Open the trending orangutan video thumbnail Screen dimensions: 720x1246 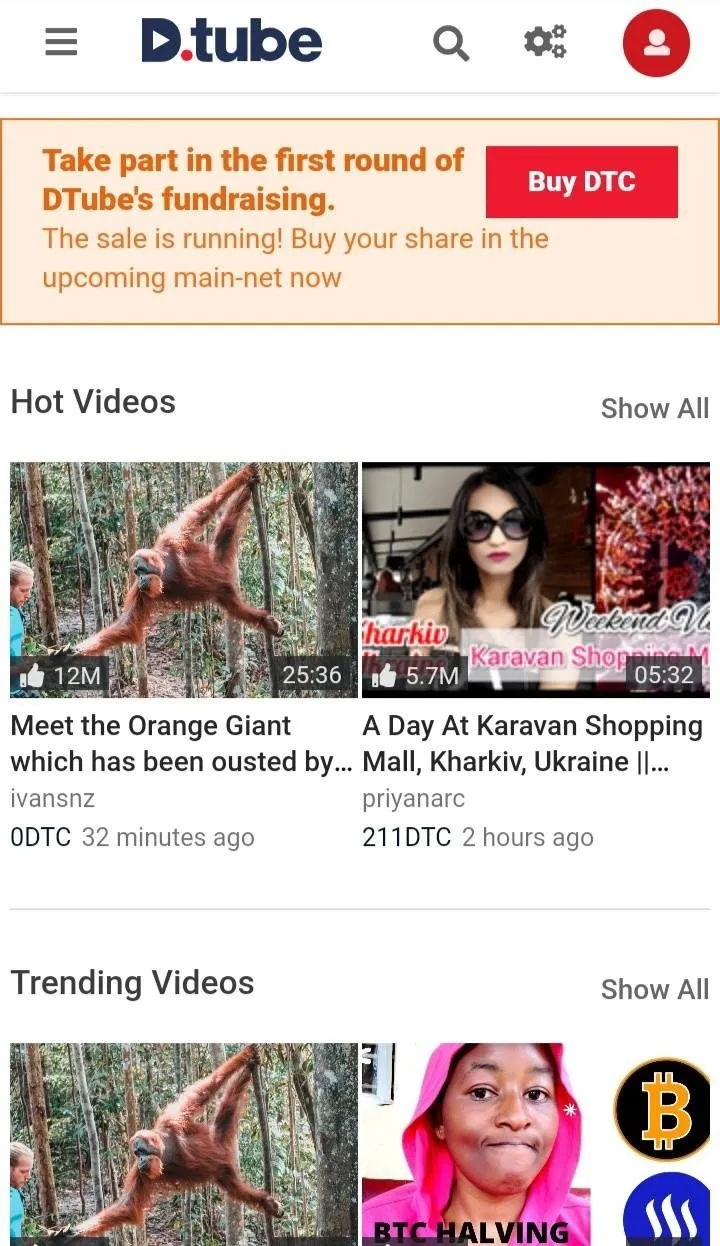(184, 1143)
